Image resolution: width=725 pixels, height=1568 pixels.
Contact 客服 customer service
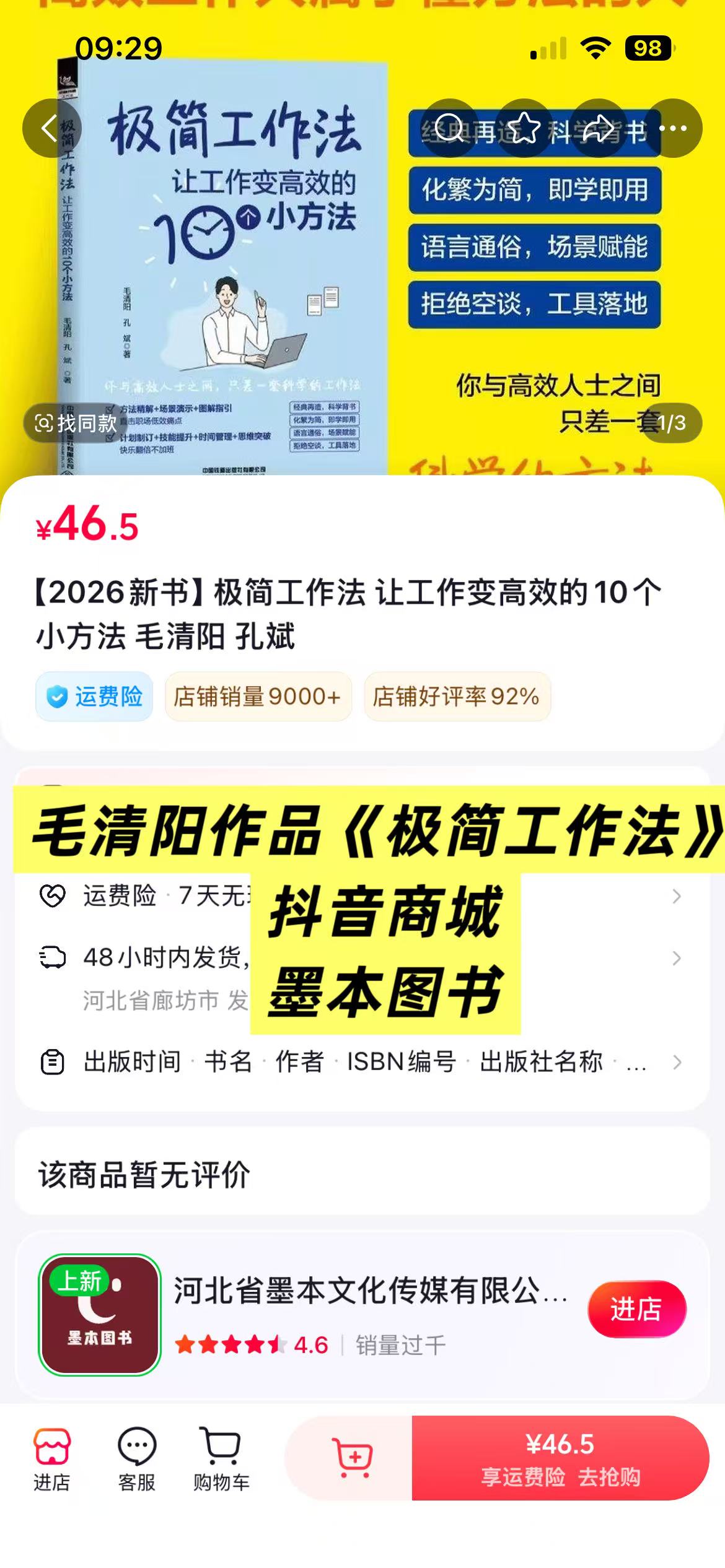click(136, 1459)
